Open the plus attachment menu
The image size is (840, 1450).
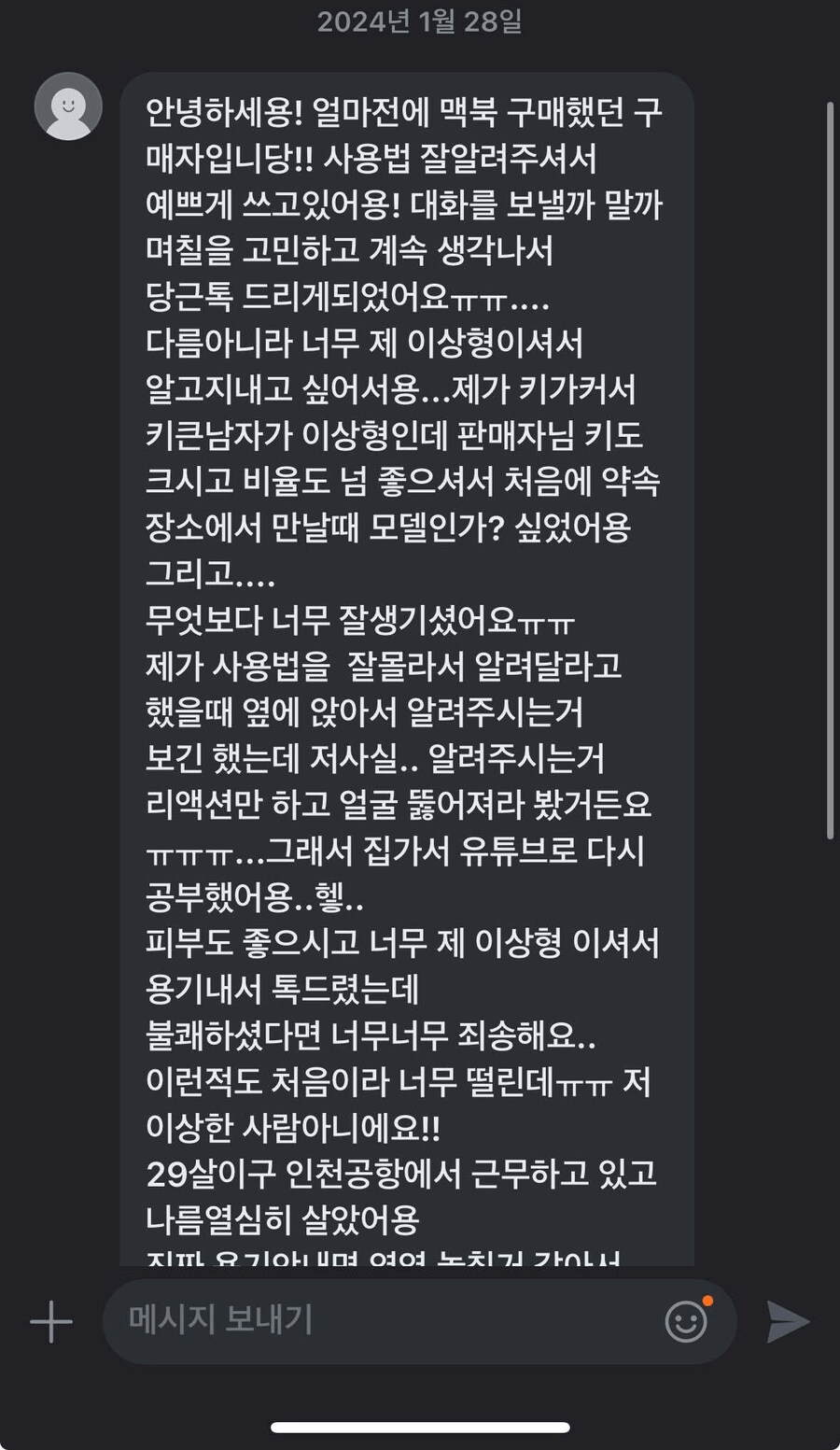pyautogui.click(x=51, y=1321)
